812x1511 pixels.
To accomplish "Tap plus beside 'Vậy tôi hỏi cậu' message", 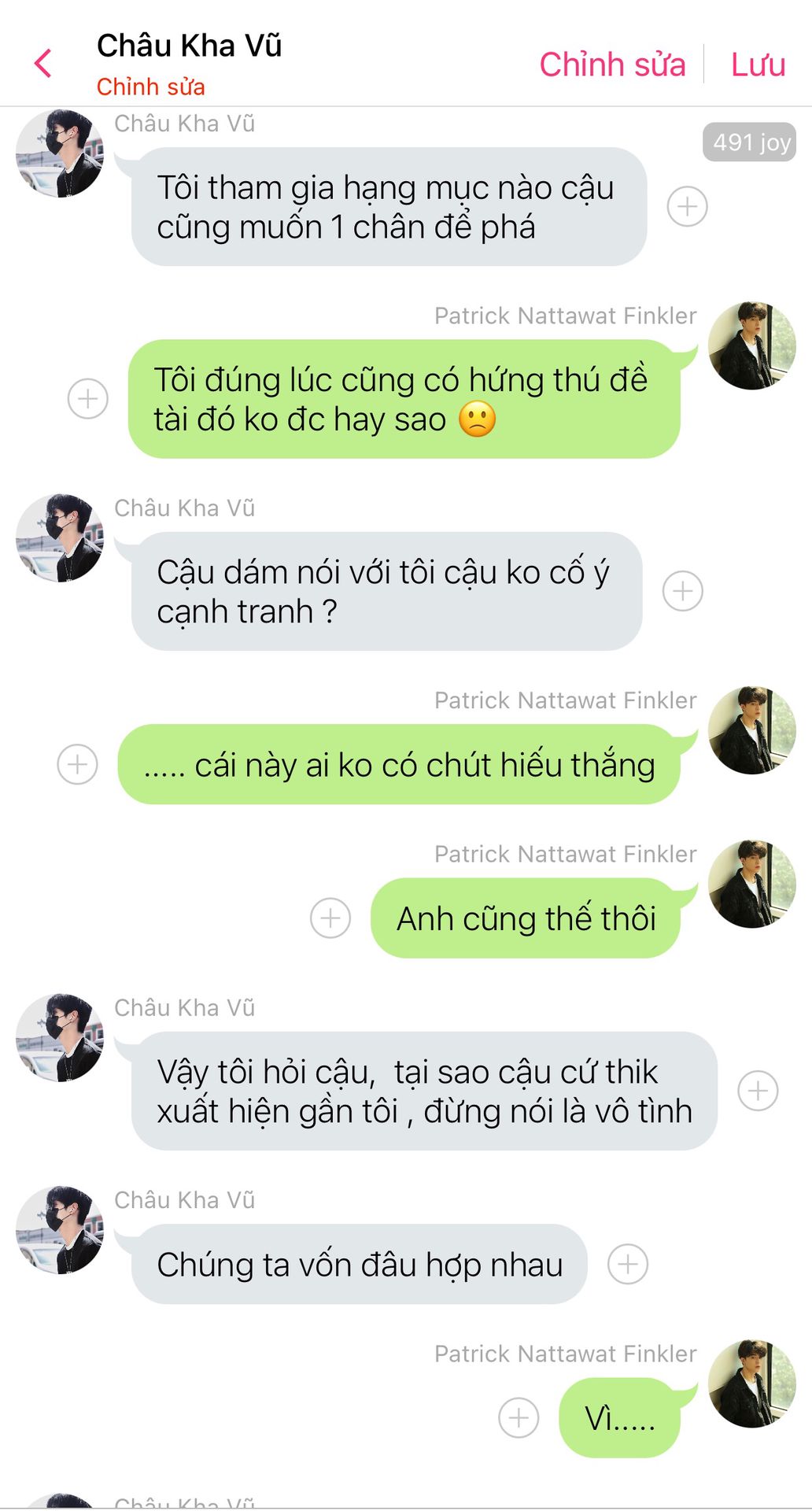I will coord(758,1091).
